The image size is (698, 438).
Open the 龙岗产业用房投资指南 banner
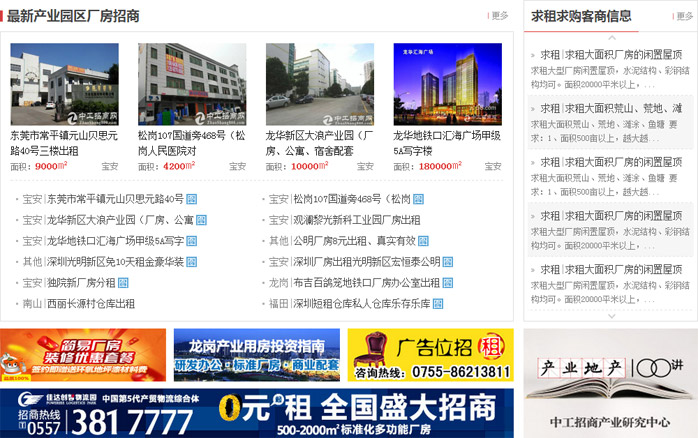(256, 354)
